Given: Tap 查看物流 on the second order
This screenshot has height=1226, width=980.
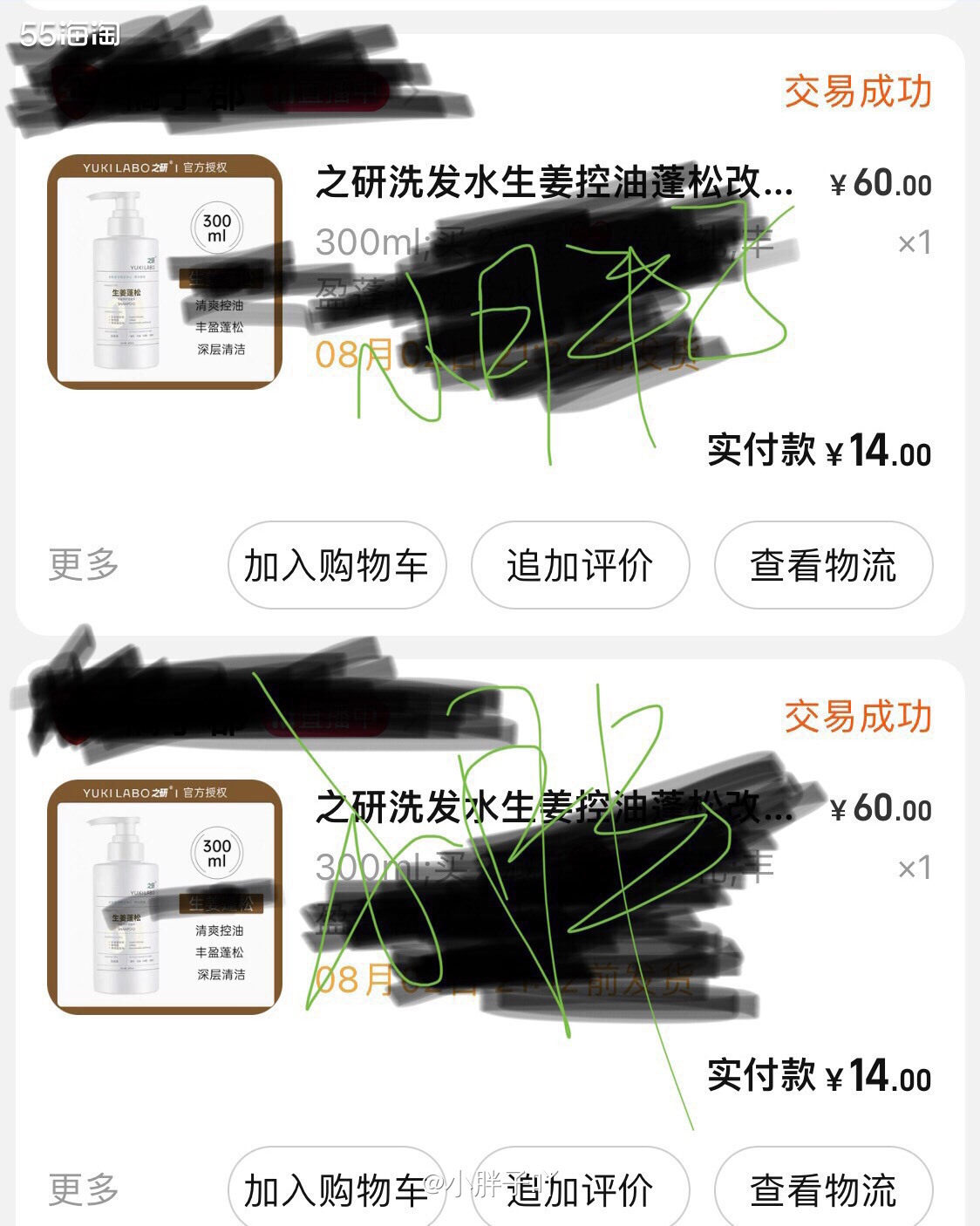Looking at the screenshot, I should pyautogui.click(x=823, y=1189).
